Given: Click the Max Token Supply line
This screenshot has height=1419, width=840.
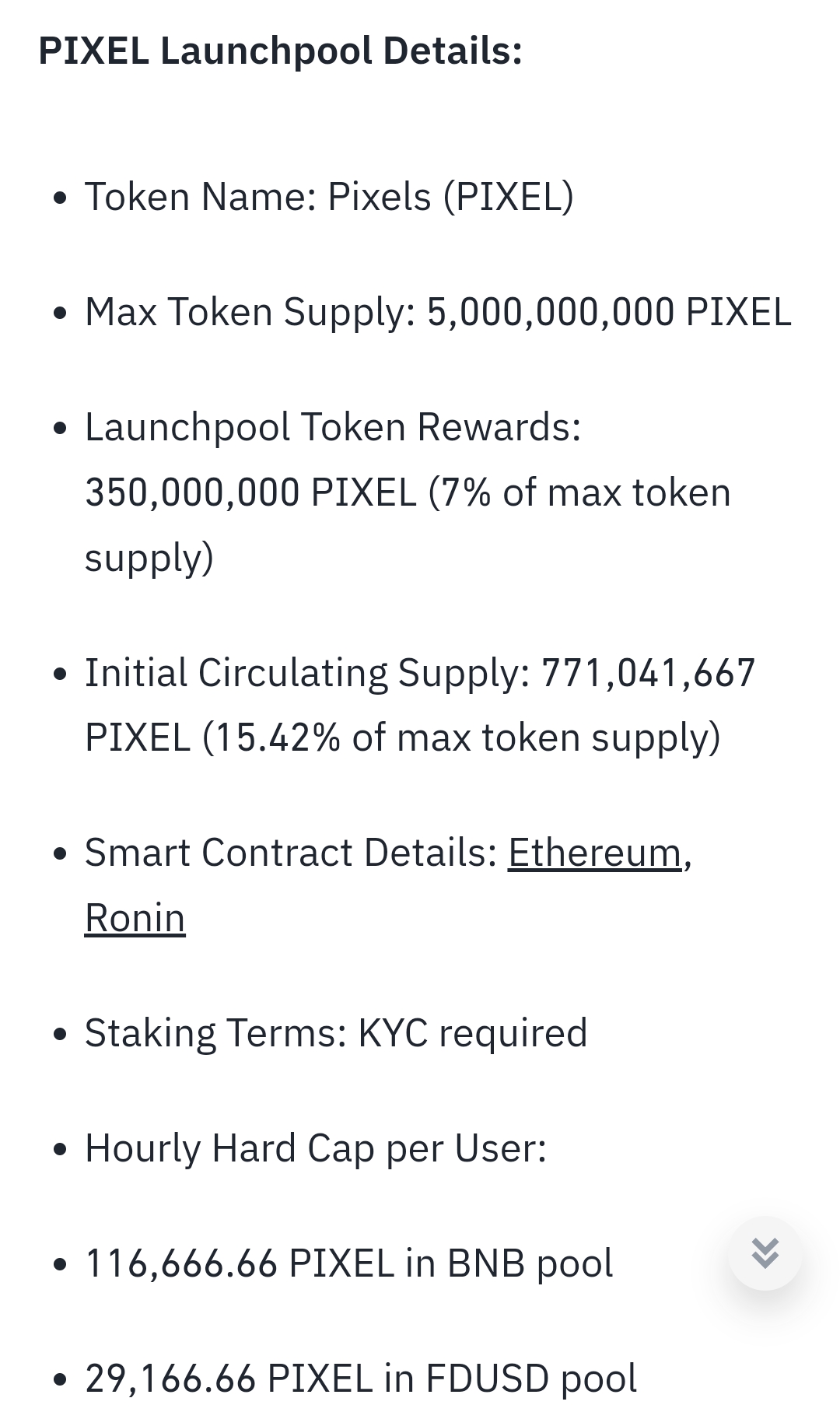Looking at the screenshot, I should 438,311.
